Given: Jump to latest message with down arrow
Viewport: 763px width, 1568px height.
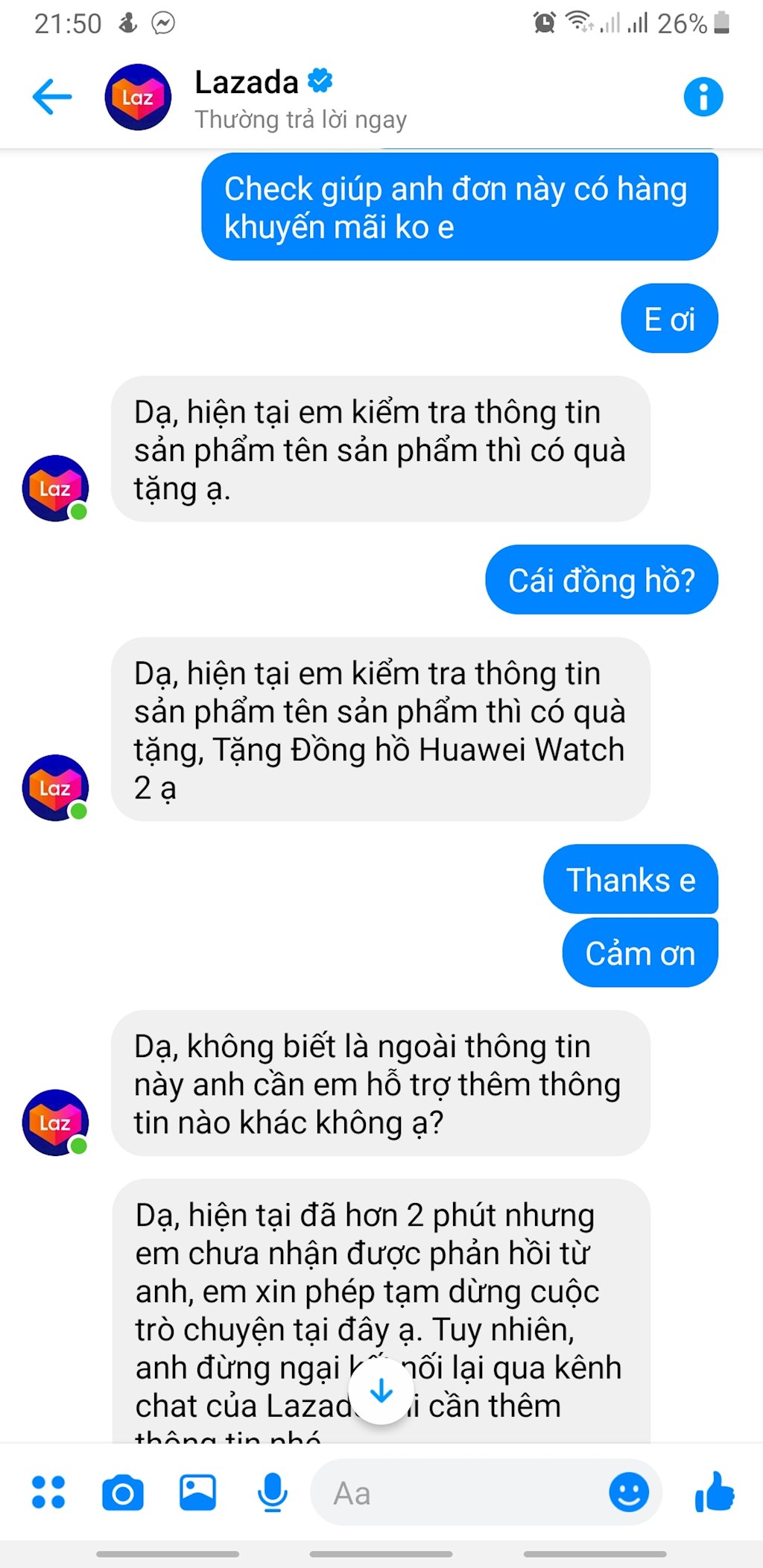Looking at the screenshot, I should click(x=381, y=1391).
